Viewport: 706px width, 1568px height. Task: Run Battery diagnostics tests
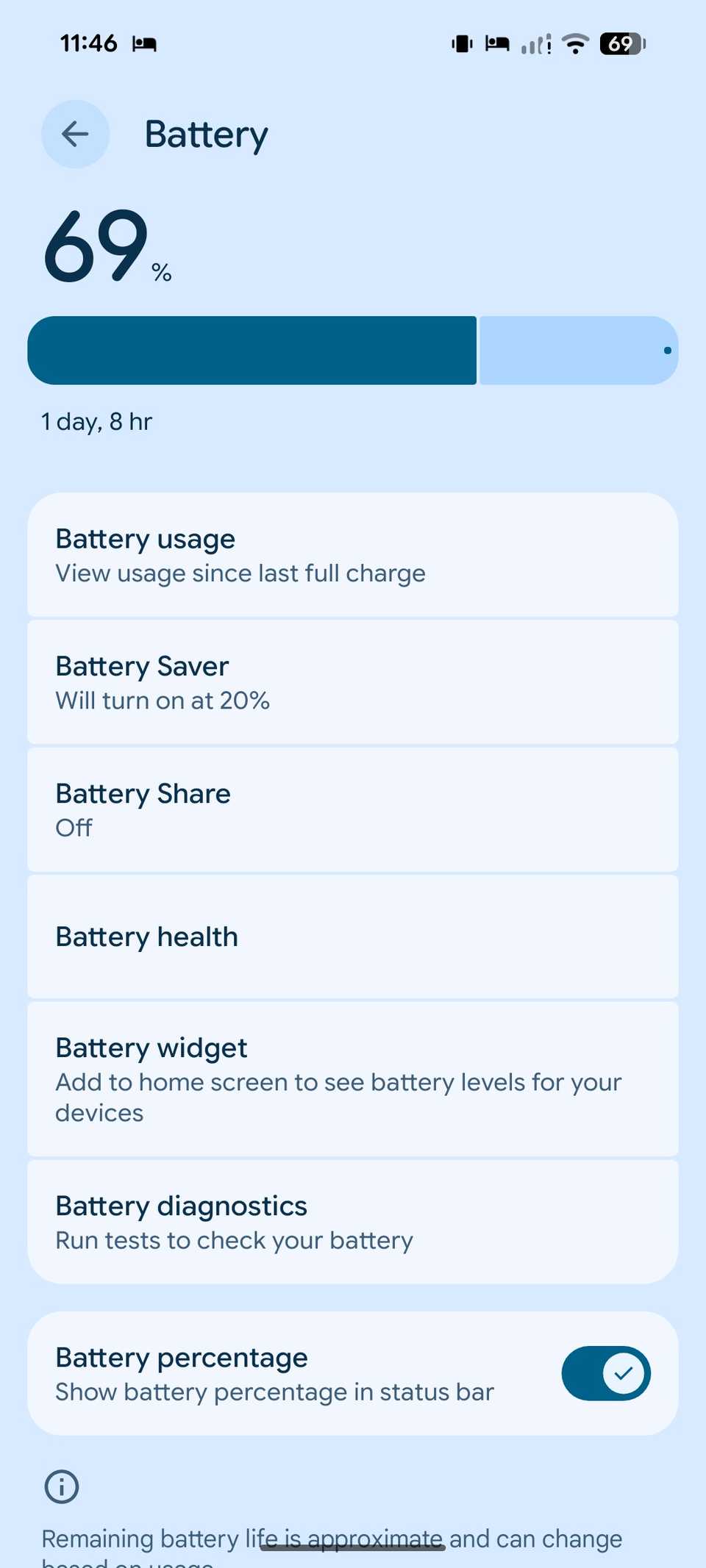tap(353, 1220)
